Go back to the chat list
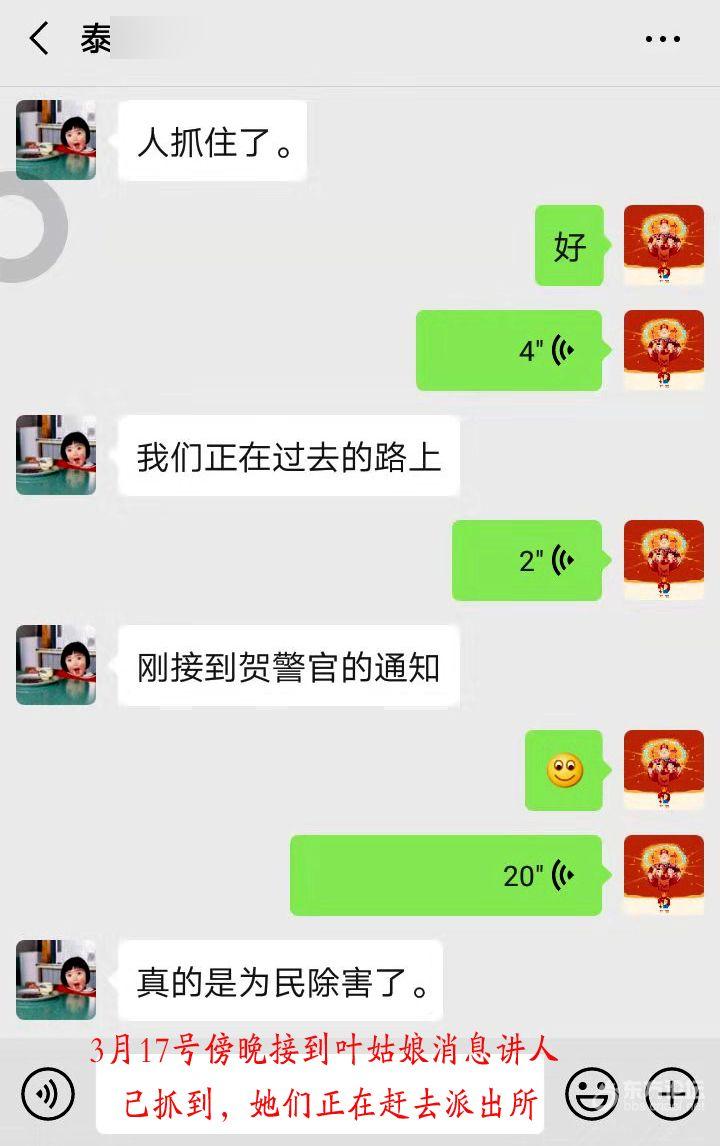The image size is (720, 1146). tap(40, 40)
